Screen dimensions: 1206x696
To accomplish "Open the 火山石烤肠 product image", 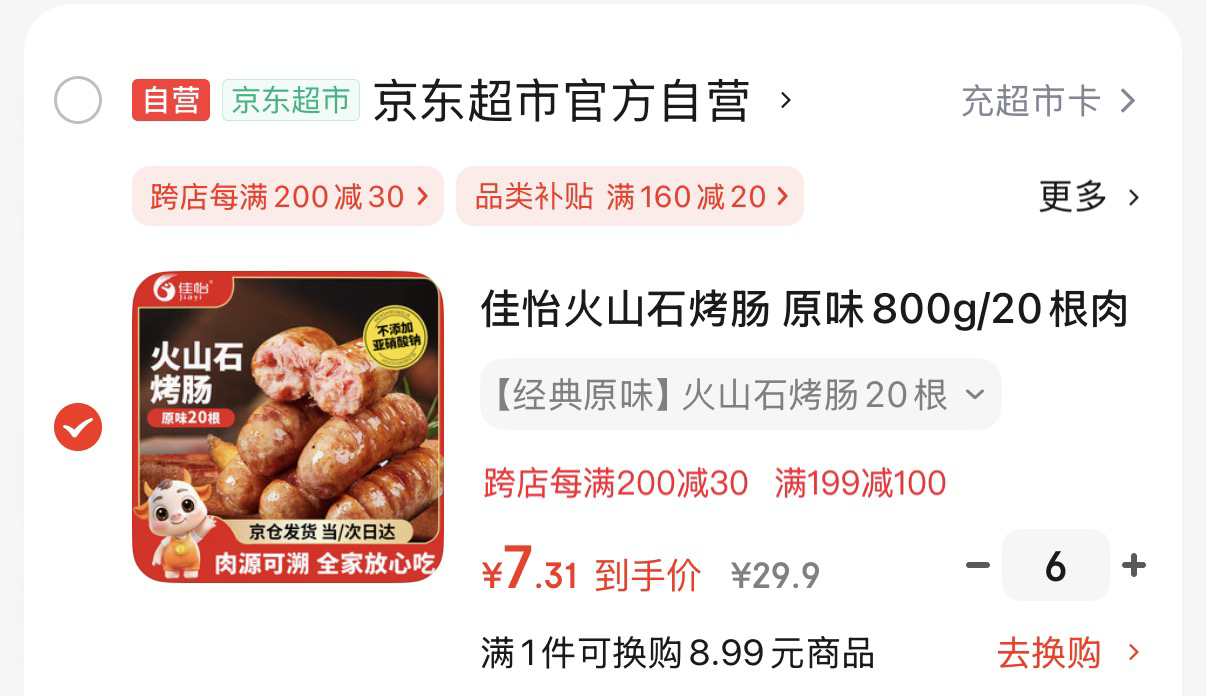I will coord(288,427).
